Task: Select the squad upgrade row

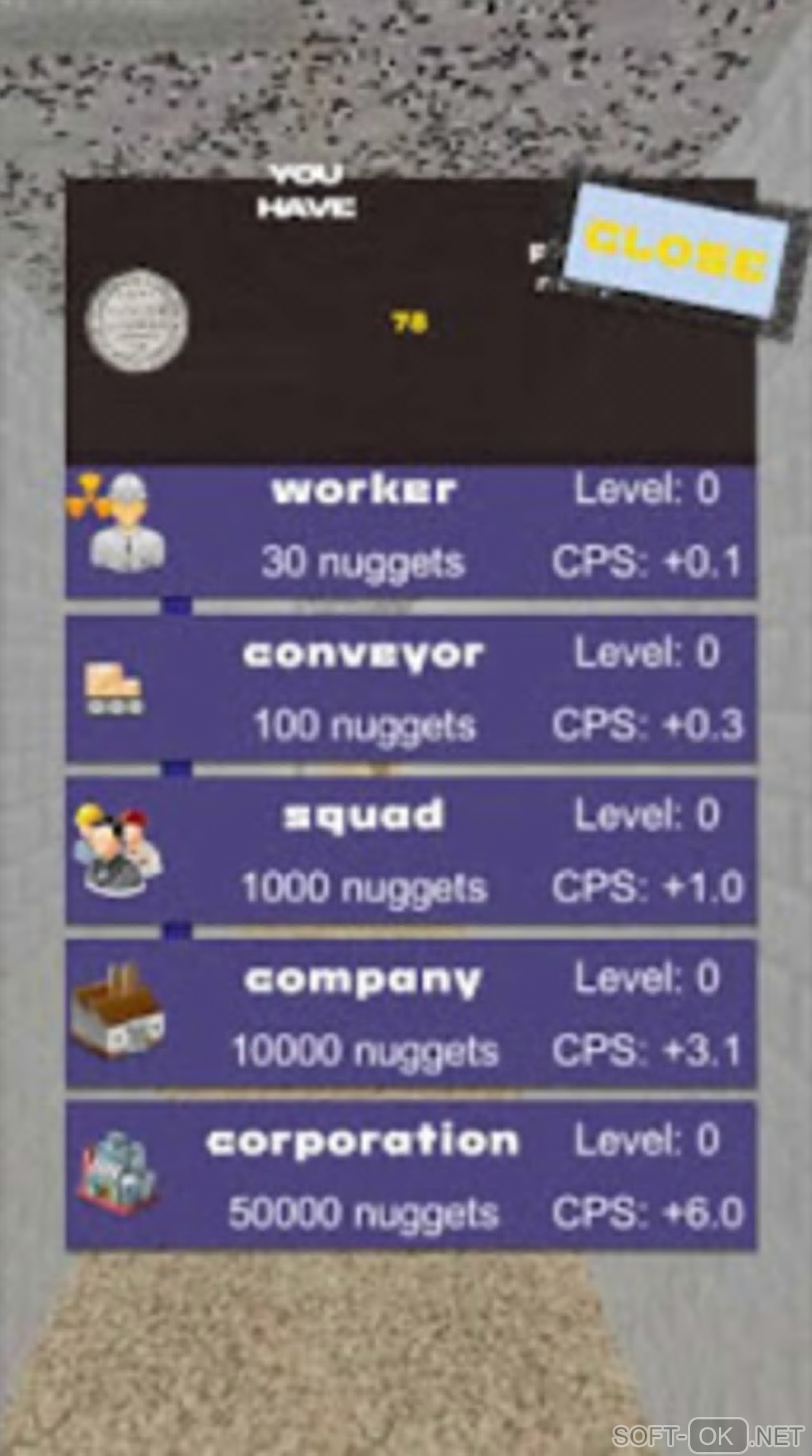Action: click(410, 851)
